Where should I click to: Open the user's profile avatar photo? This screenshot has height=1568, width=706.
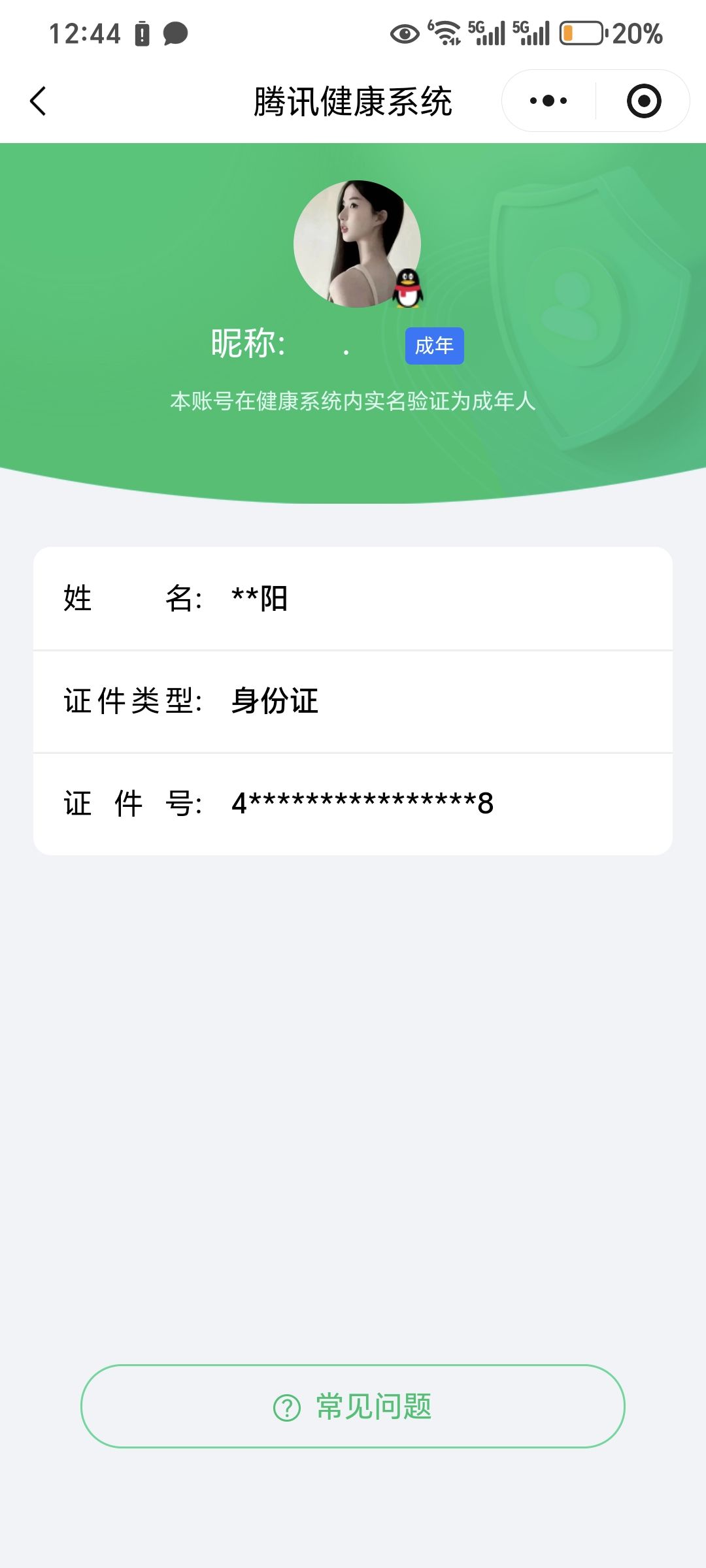pyautogui.click(x=356, y=242)
